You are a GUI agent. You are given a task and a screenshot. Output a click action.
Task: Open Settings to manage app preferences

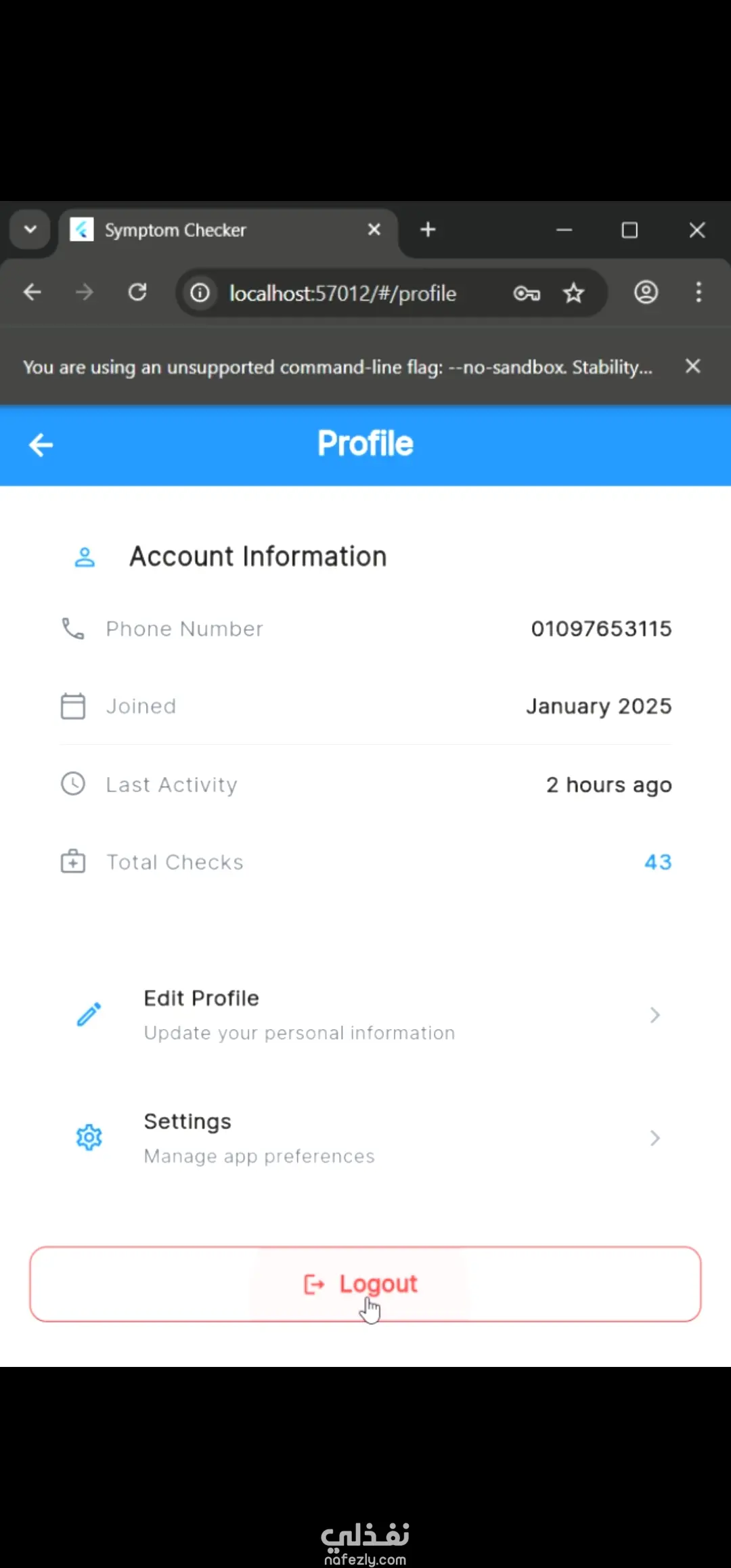click(x=365, y=1138)
